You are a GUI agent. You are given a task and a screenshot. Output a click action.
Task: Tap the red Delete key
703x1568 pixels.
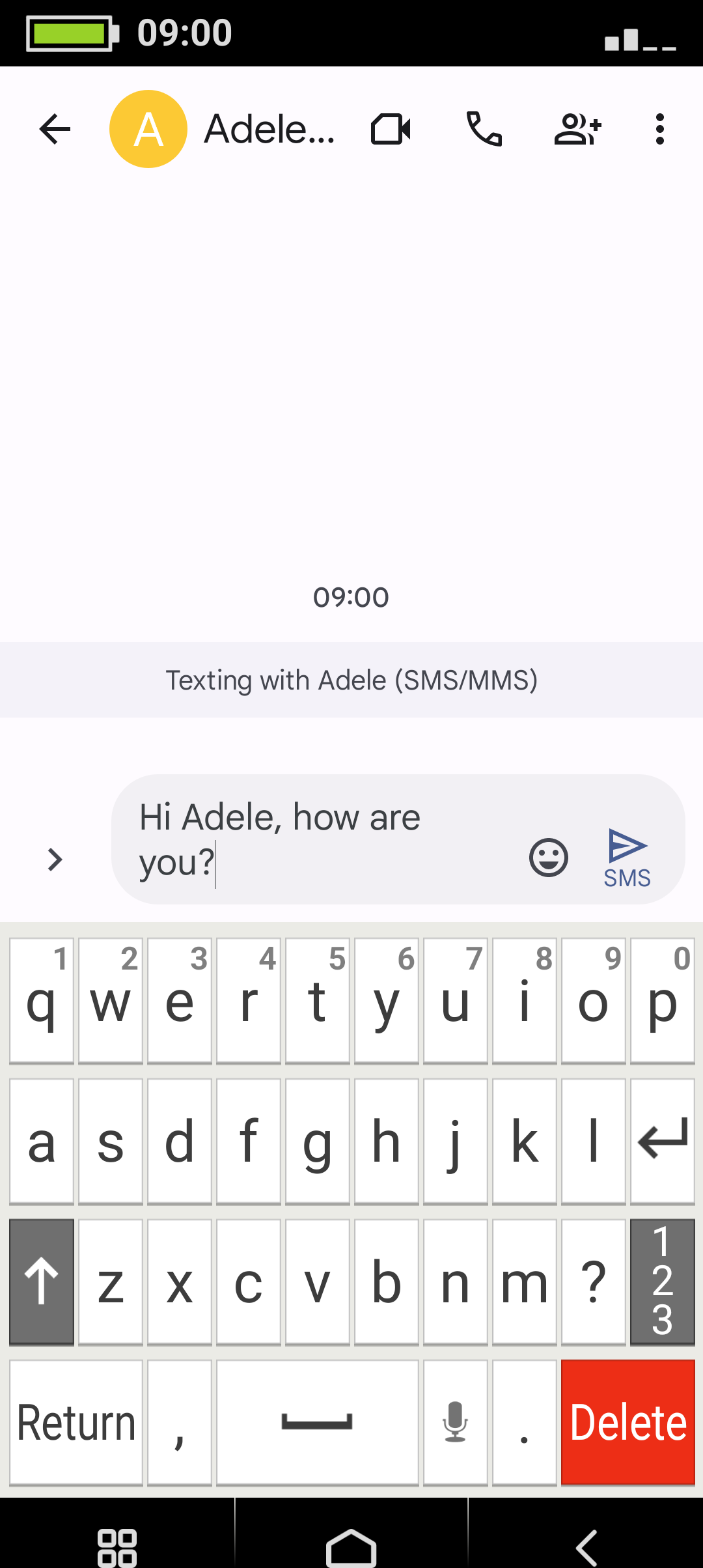(628, 1423)
